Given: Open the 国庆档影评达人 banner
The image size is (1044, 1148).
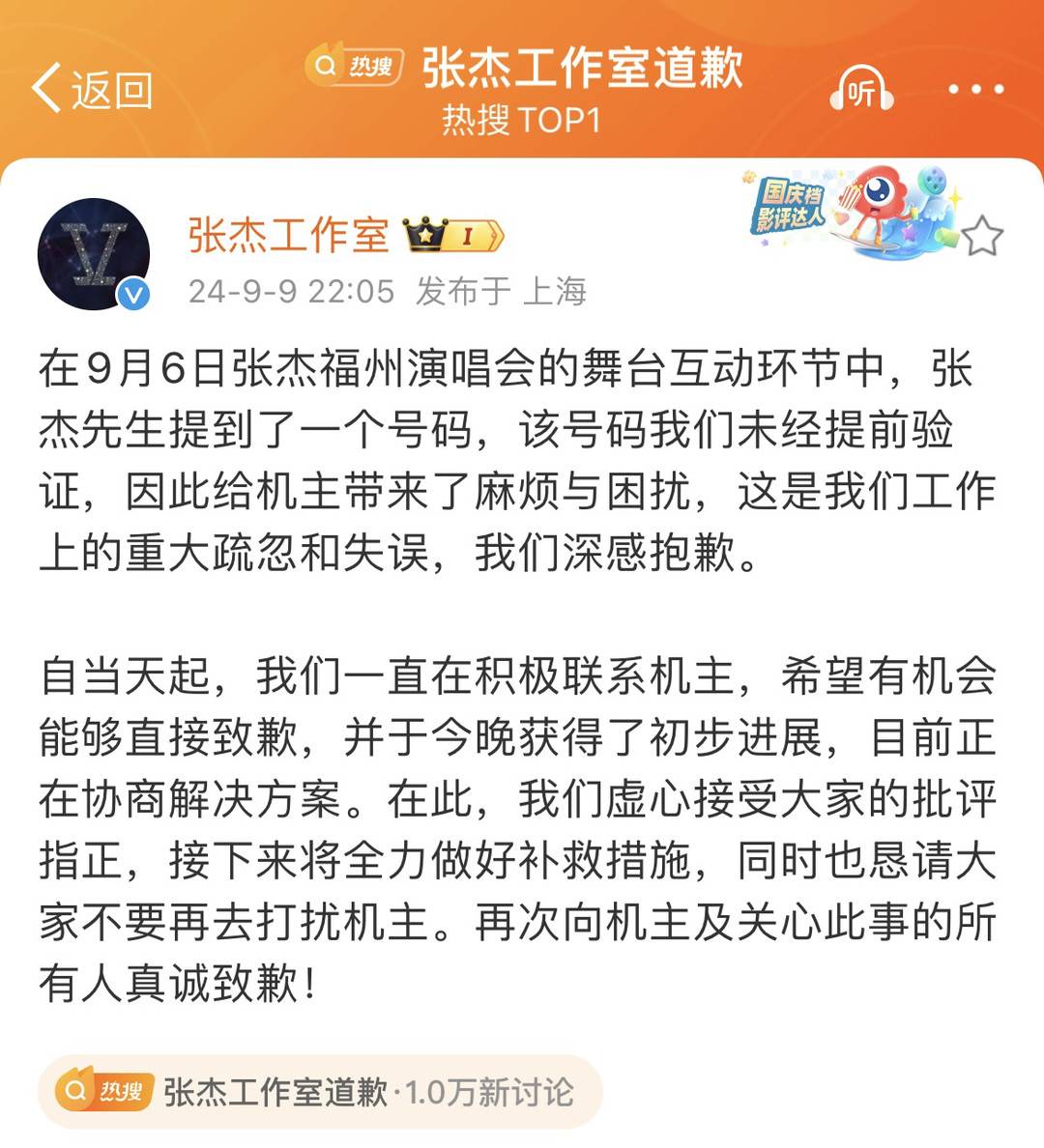Looking at the screenshot, I should tap(851, 214).
